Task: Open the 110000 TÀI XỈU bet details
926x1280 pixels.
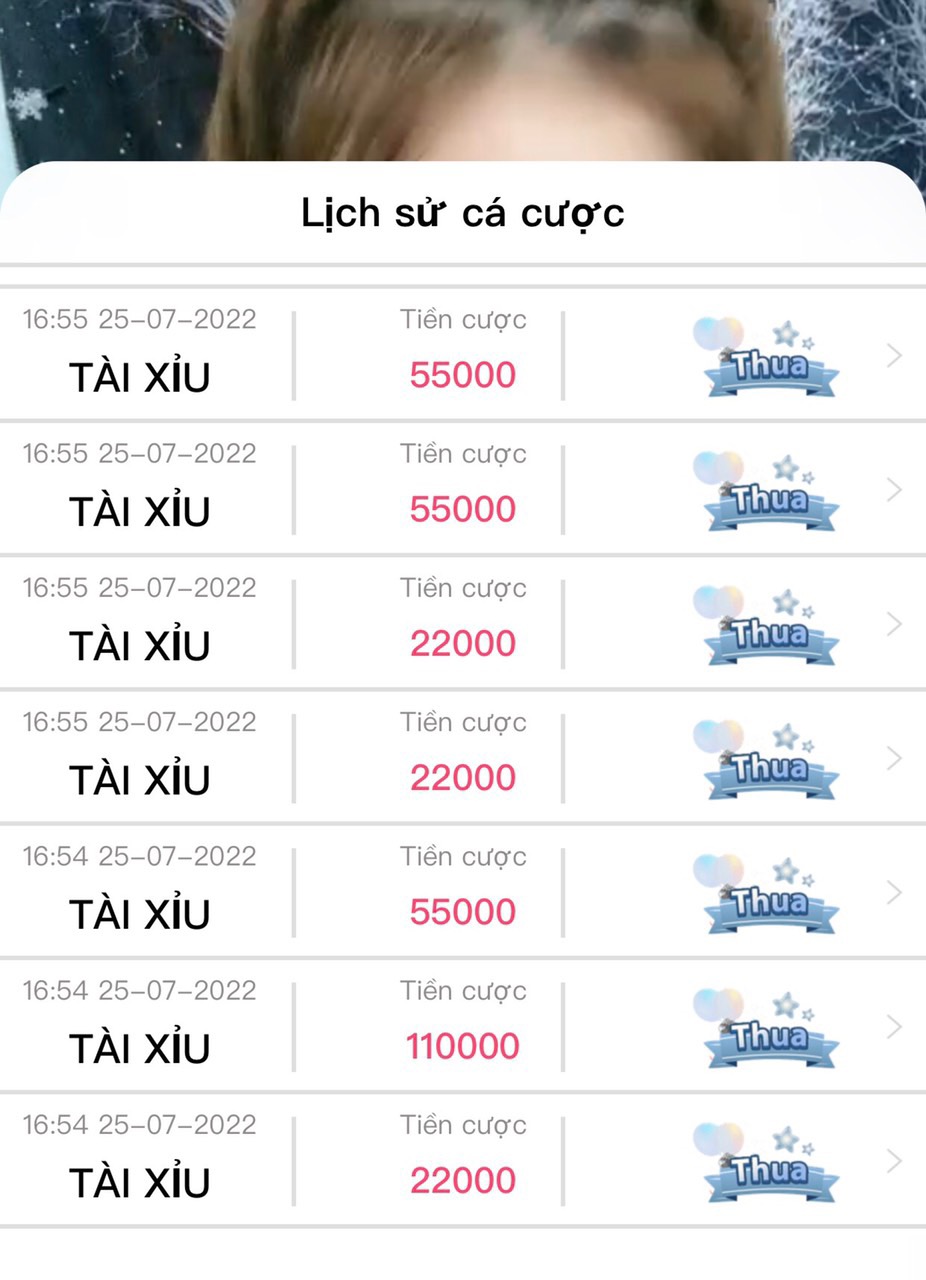Action: 894,1027
